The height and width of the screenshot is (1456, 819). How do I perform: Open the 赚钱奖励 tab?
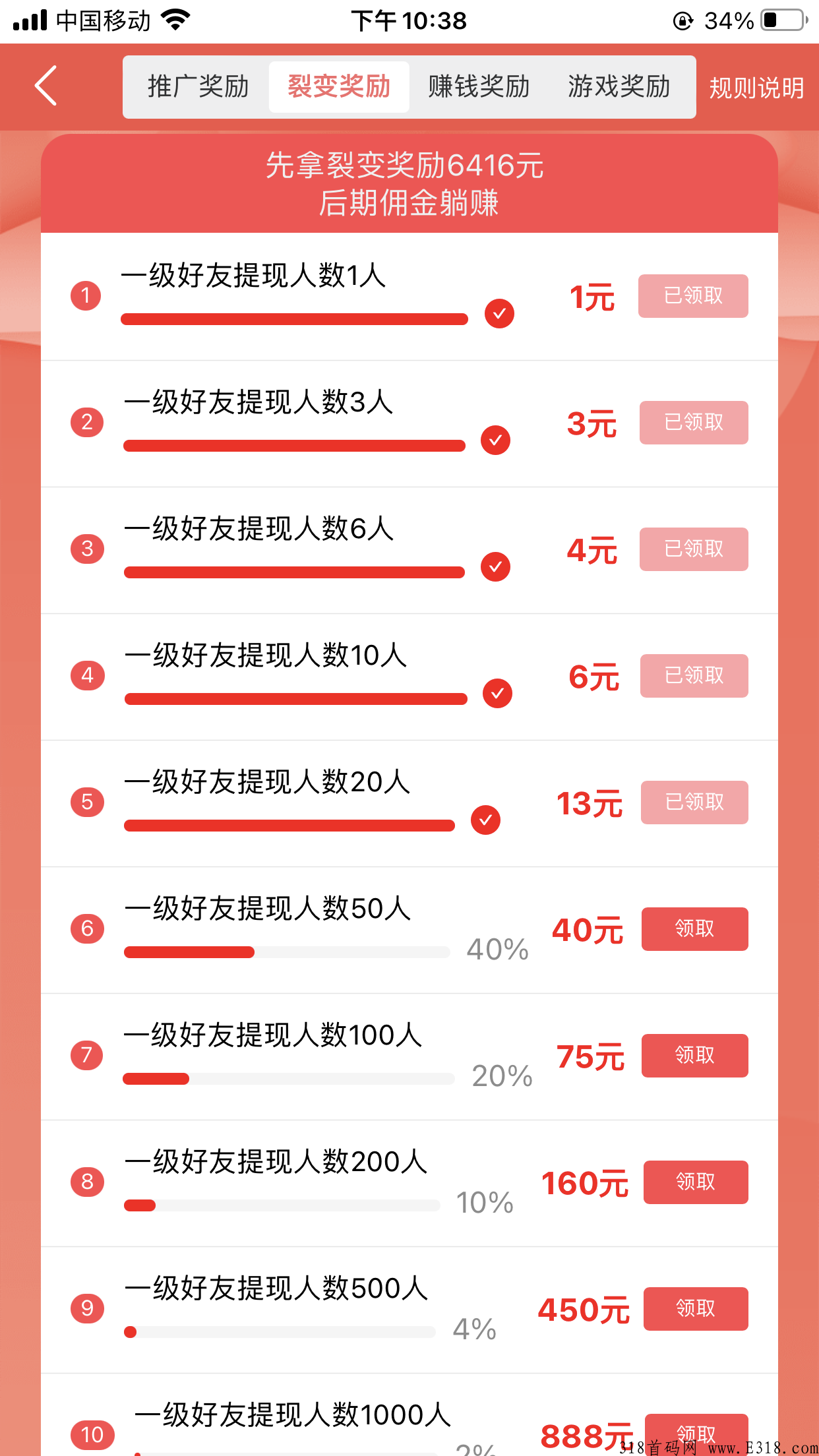pos(479,87)
